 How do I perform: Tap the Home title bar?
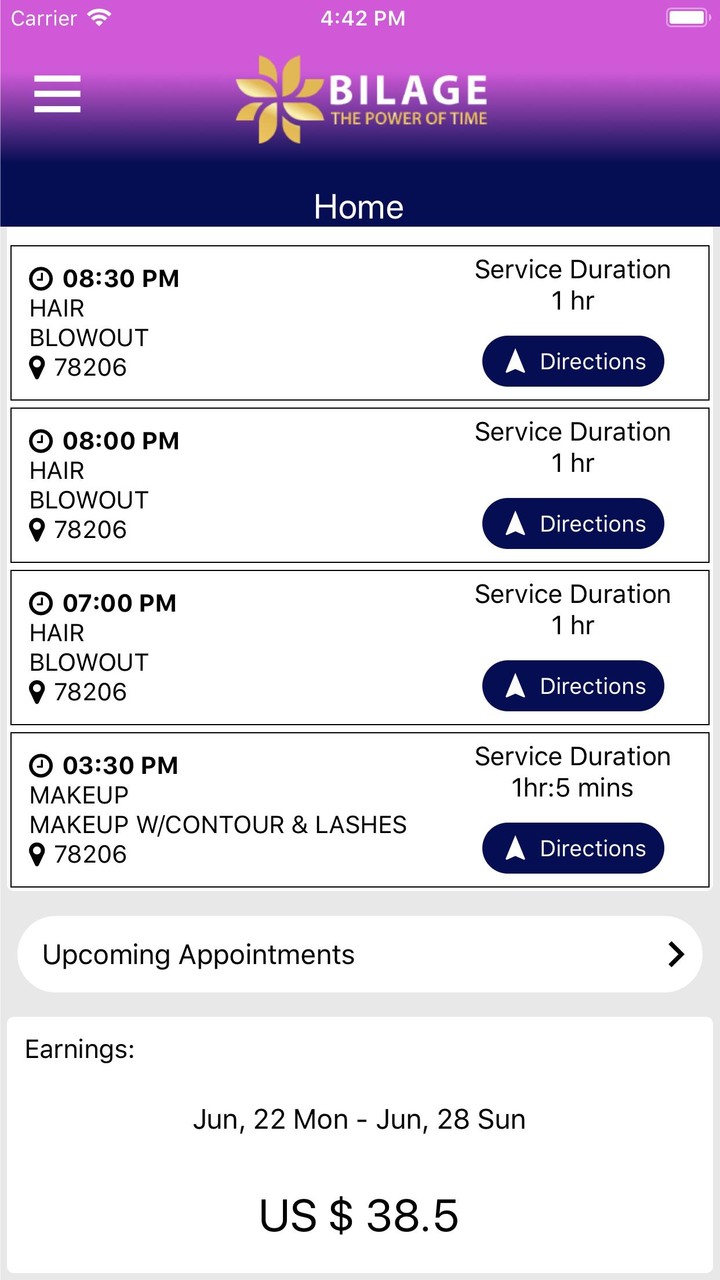click(x=359, y=207)
